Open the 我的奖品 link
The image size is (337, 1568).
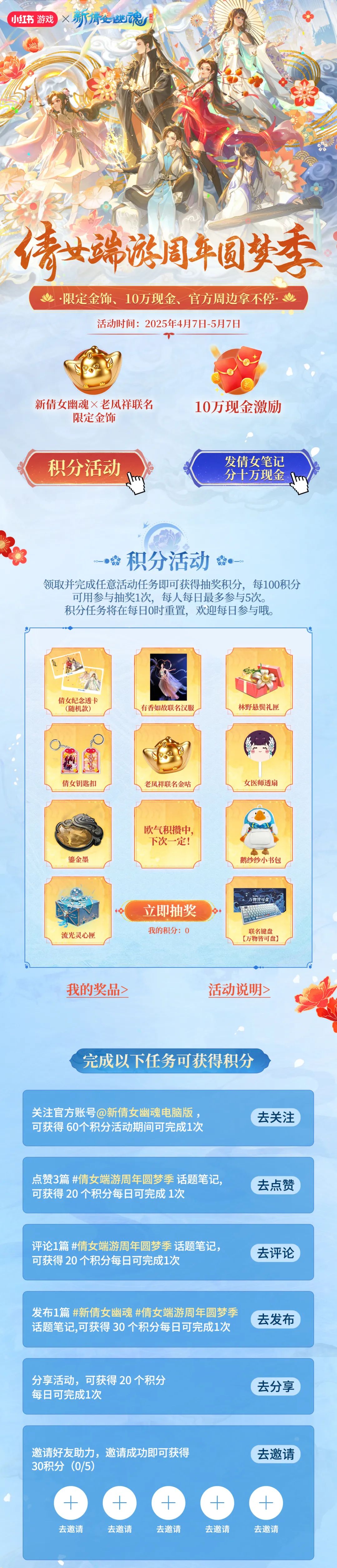97,990
